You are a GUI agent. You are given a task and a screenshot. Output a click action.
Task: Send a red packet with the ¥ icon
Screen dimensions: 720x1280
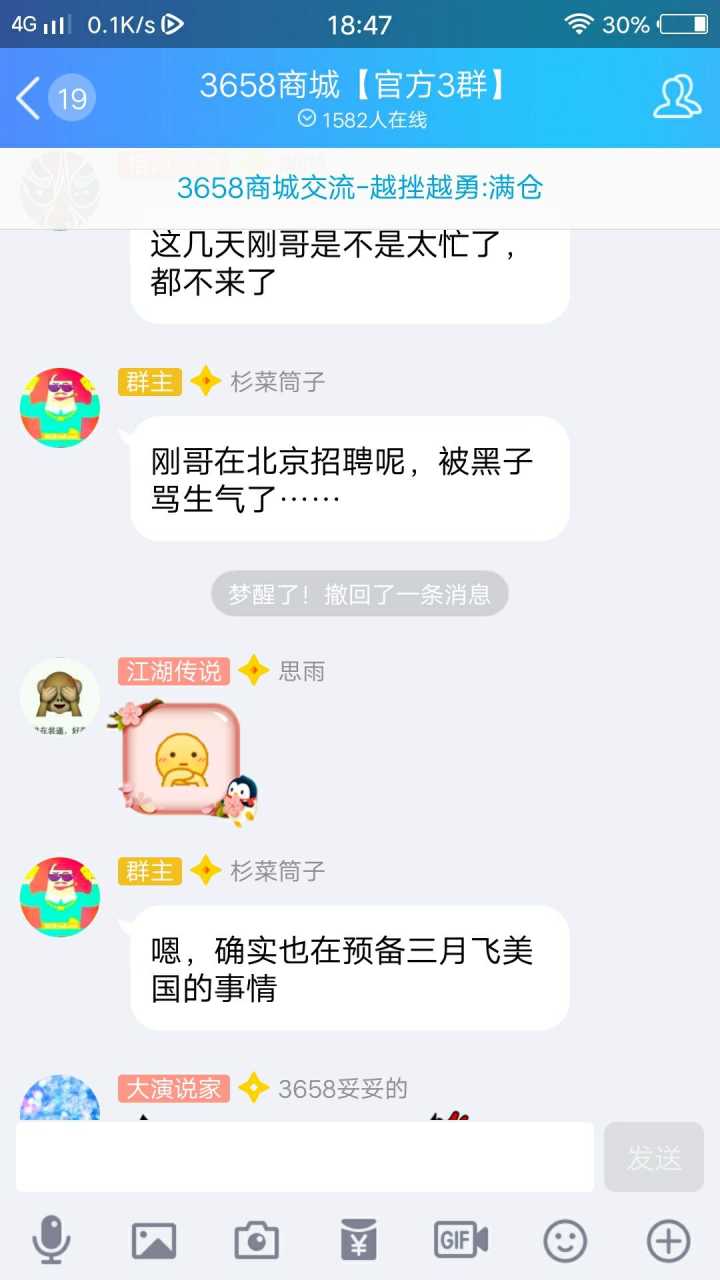pos(359,1241)
